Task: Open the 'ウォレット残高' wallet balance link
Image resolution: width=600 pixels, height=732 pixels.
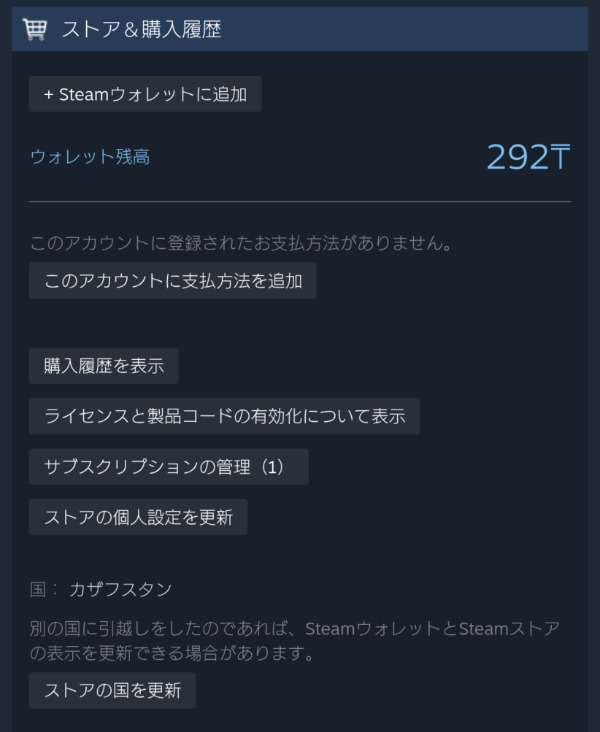Action: coord(90,157)
